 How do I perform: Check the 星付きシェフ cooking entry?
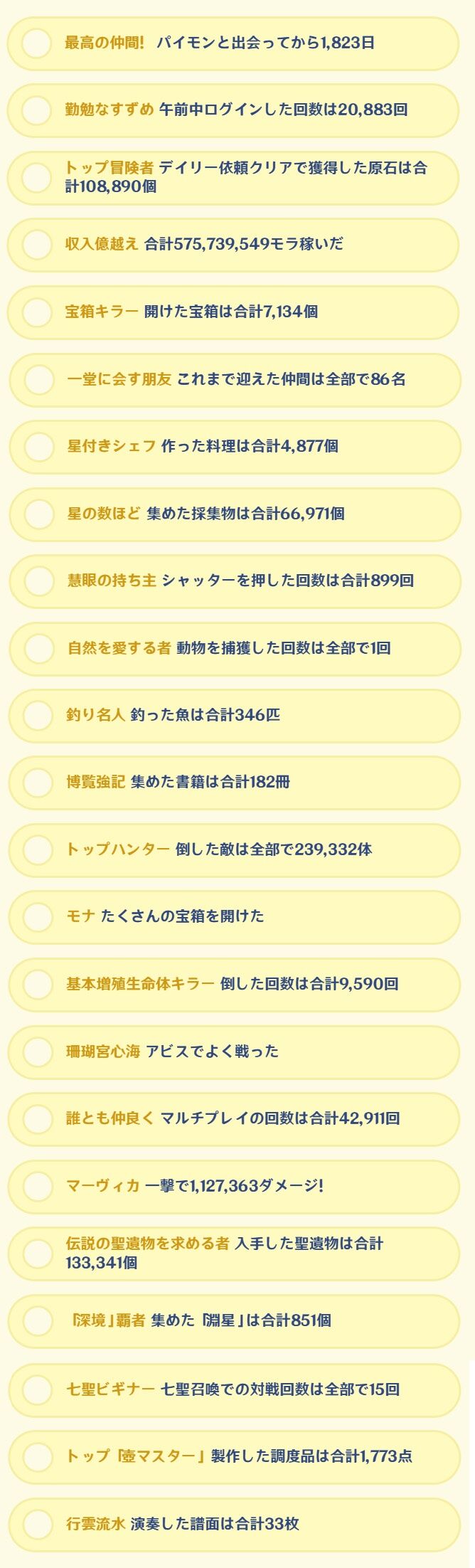(x=38, y=446)
